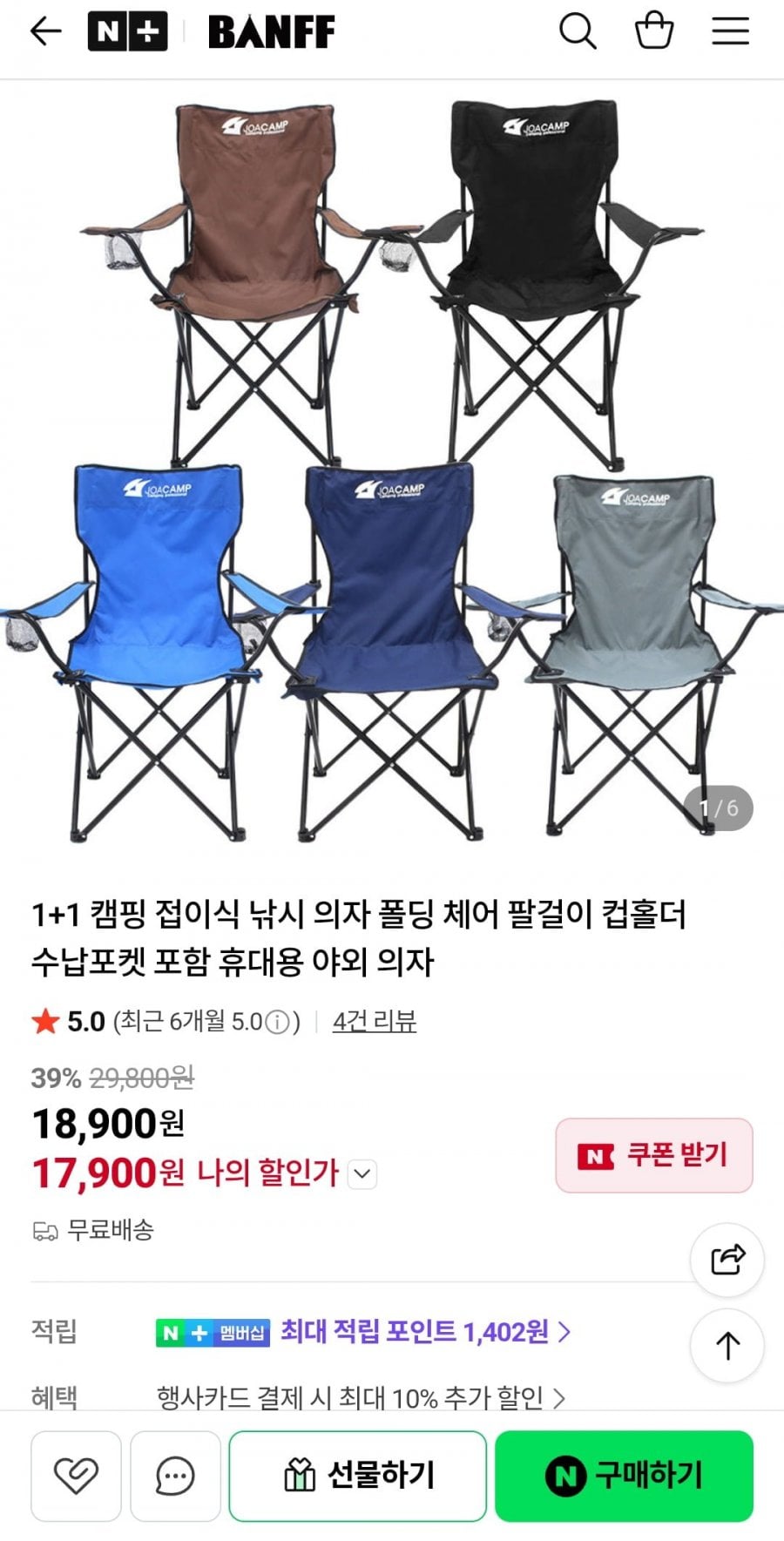Screen dimensions: 784x1541
Task: Open the shopping bag cart icon
Action: point(652,31)
